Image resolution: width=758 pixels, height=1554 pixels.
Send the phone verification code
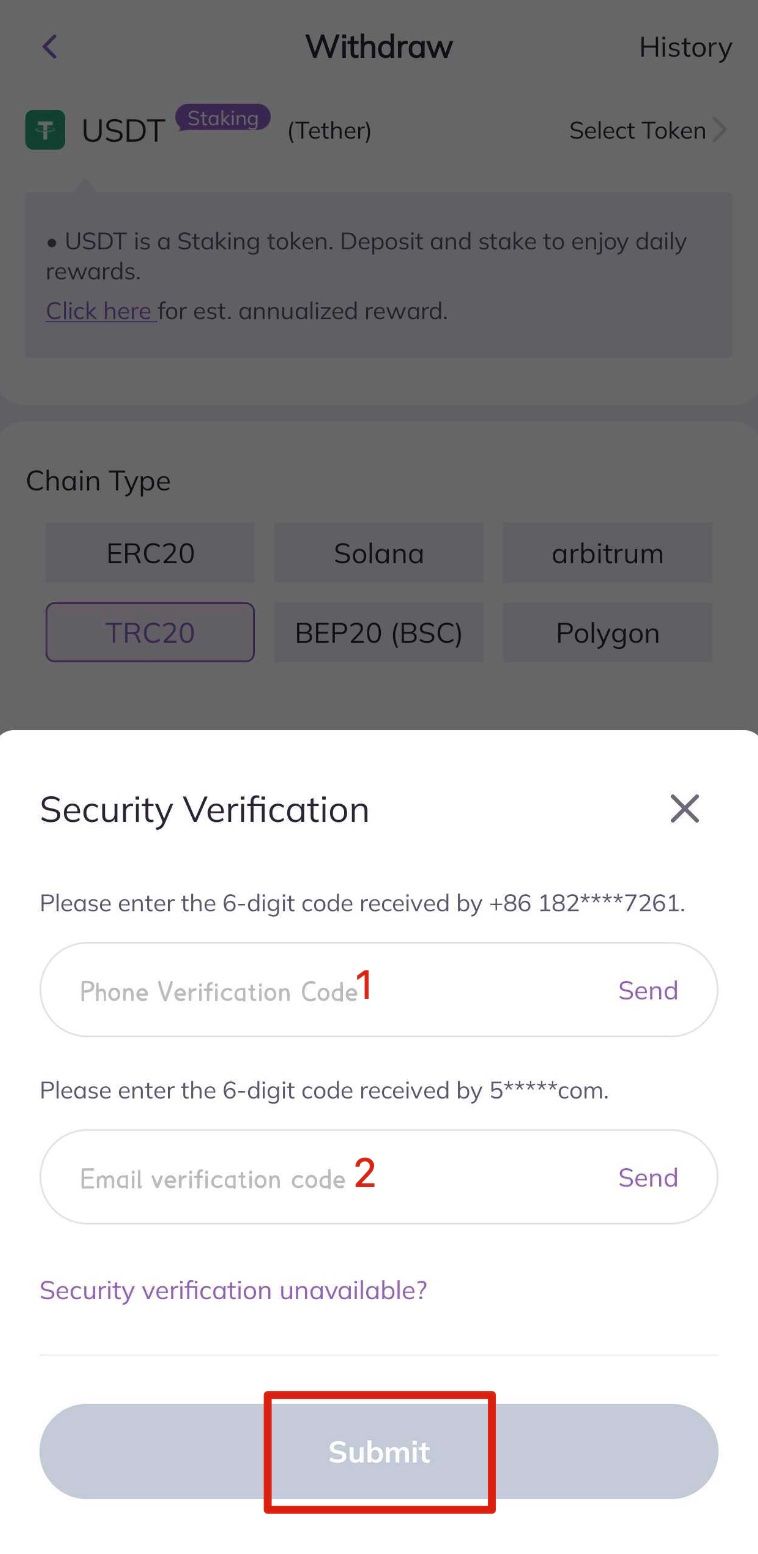click(647, 990)
